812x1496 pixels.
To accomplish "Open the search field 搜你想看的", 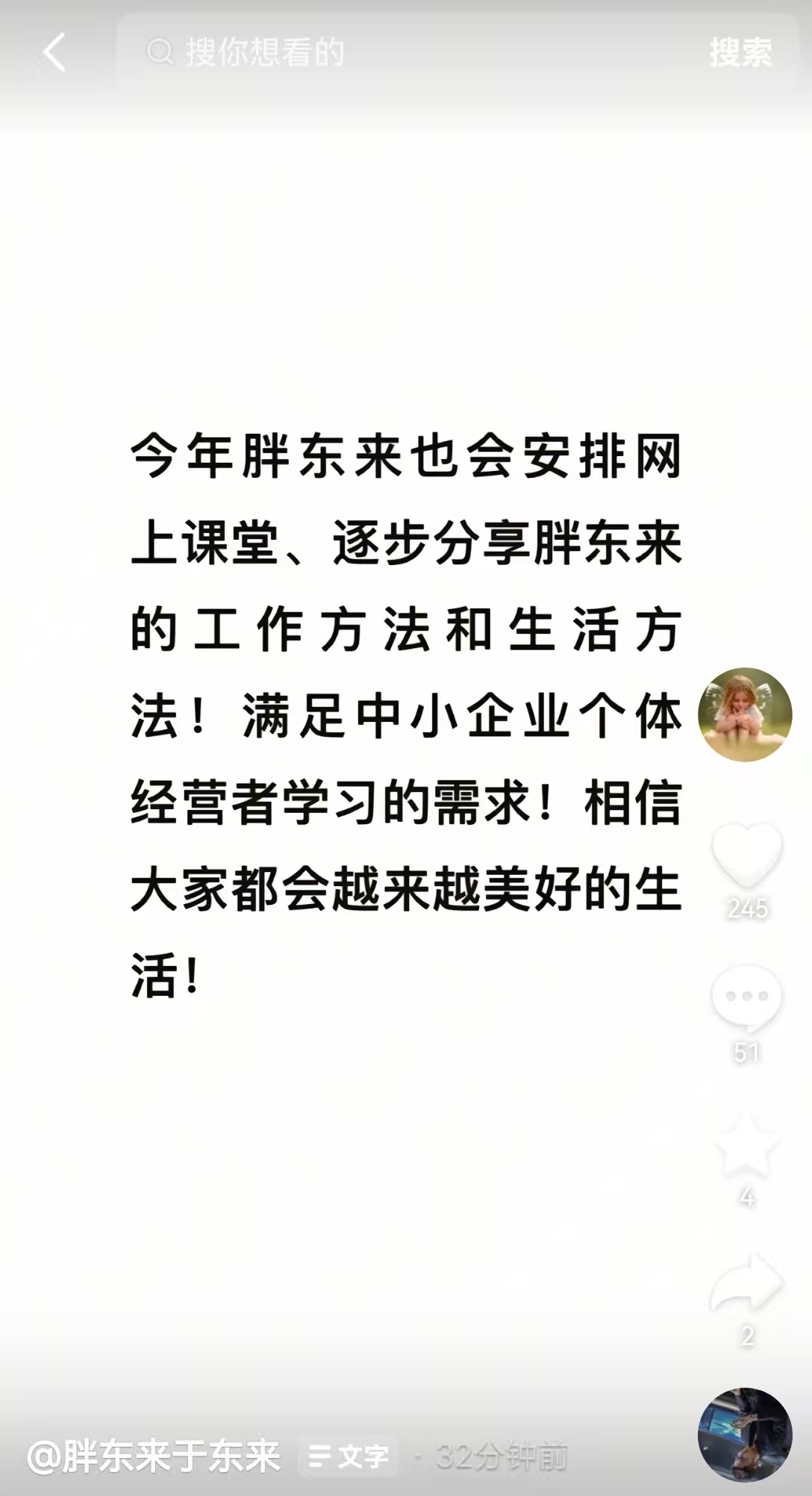I will point(403,52).
